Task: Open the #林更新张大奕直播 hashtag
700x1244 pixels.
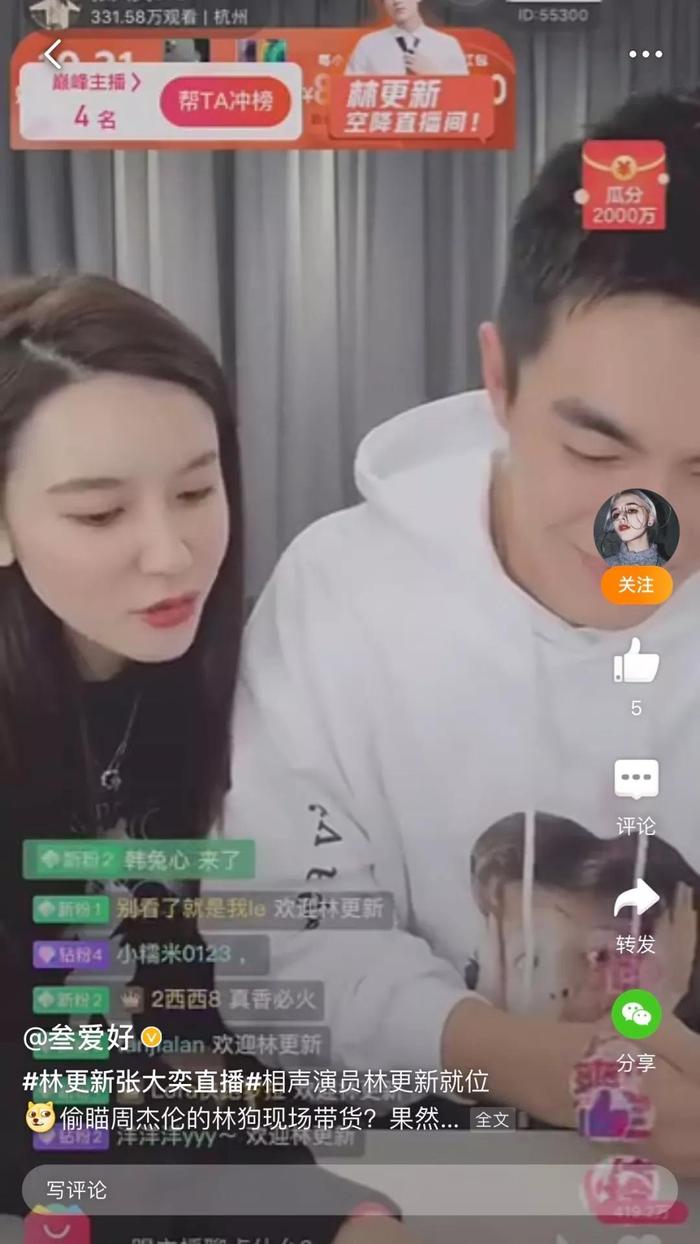Action: [134, 1081]
